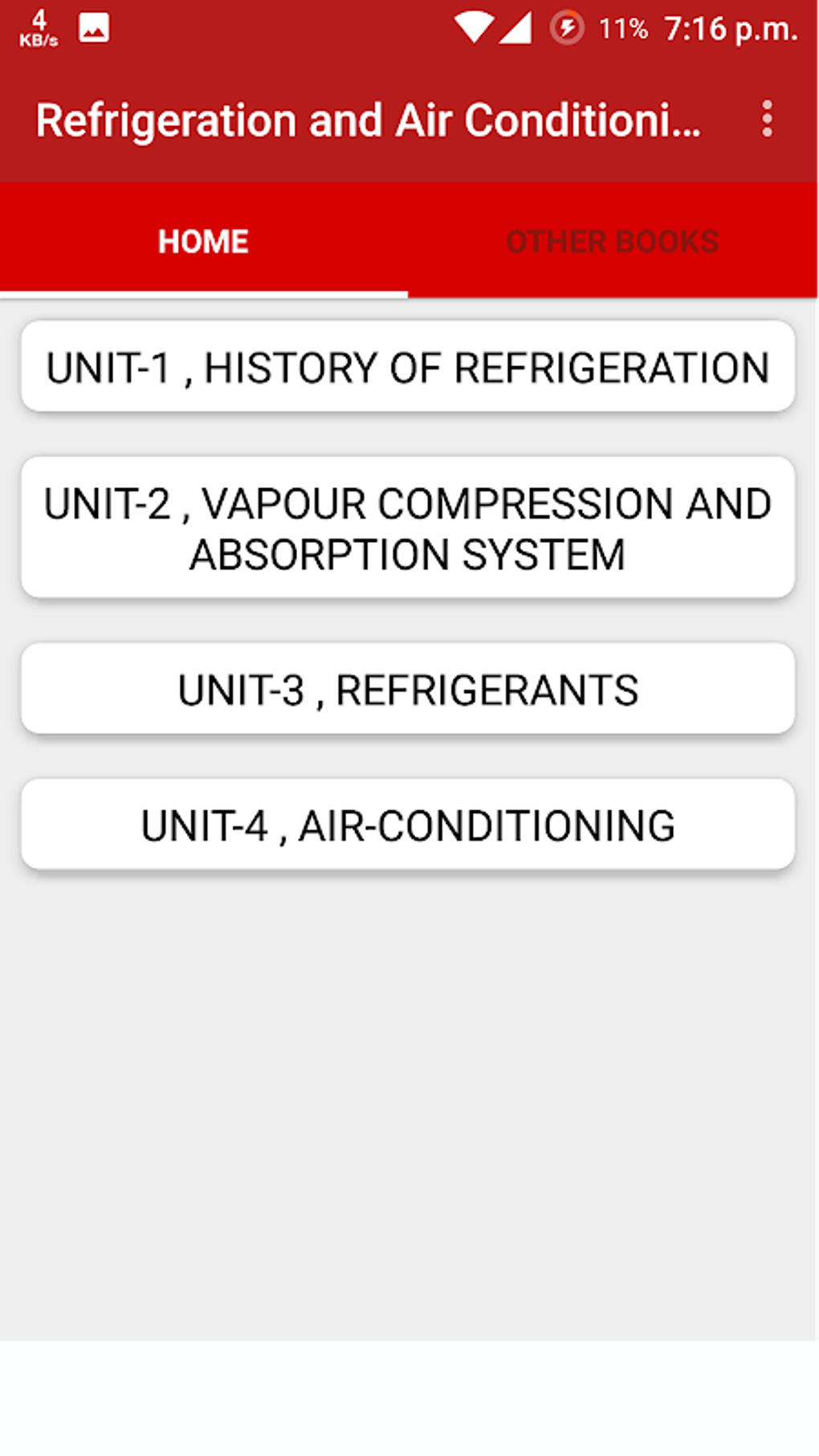The image size is (819, 1456).
Task: Open Unit-4 Air-Conditioning
Action: 408,825
